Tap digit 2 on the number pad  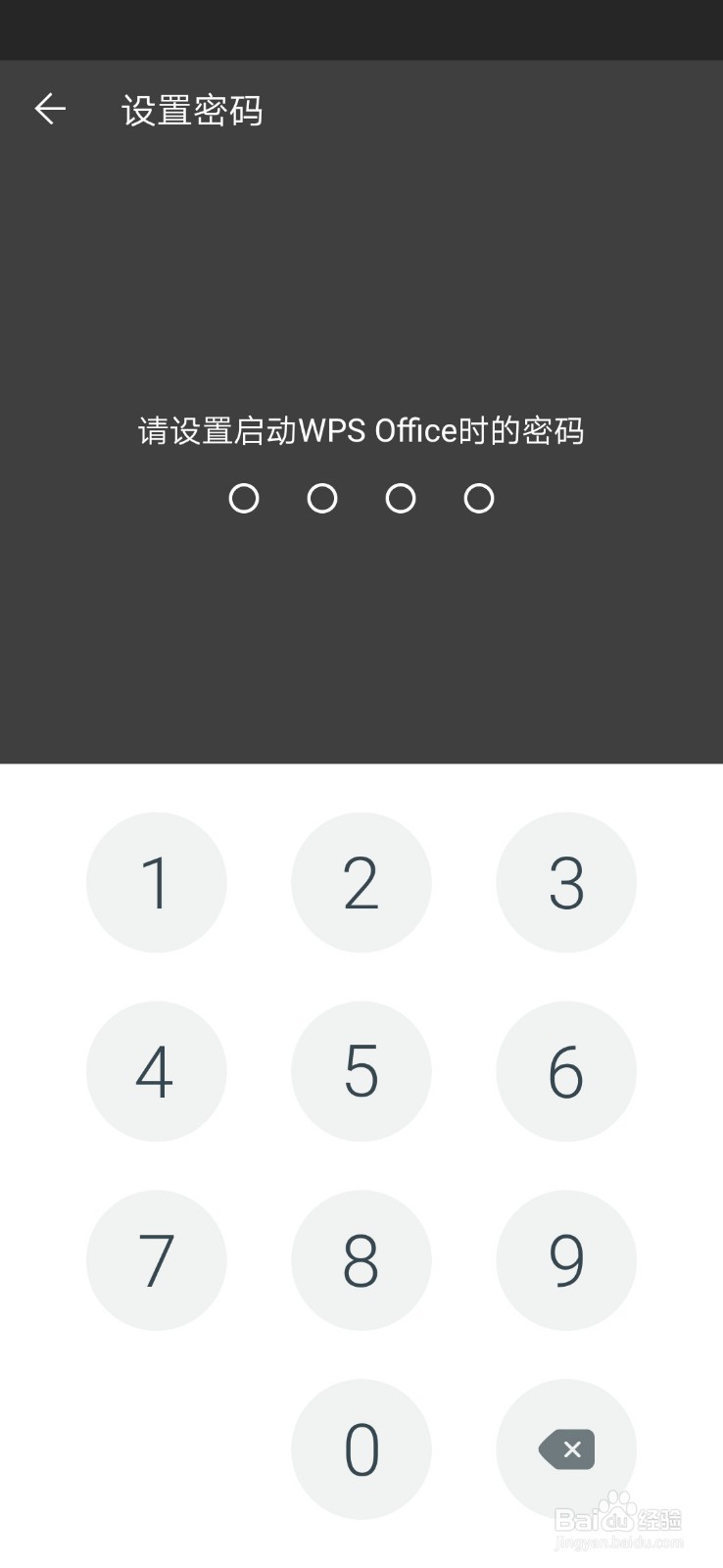pos(361,882)
